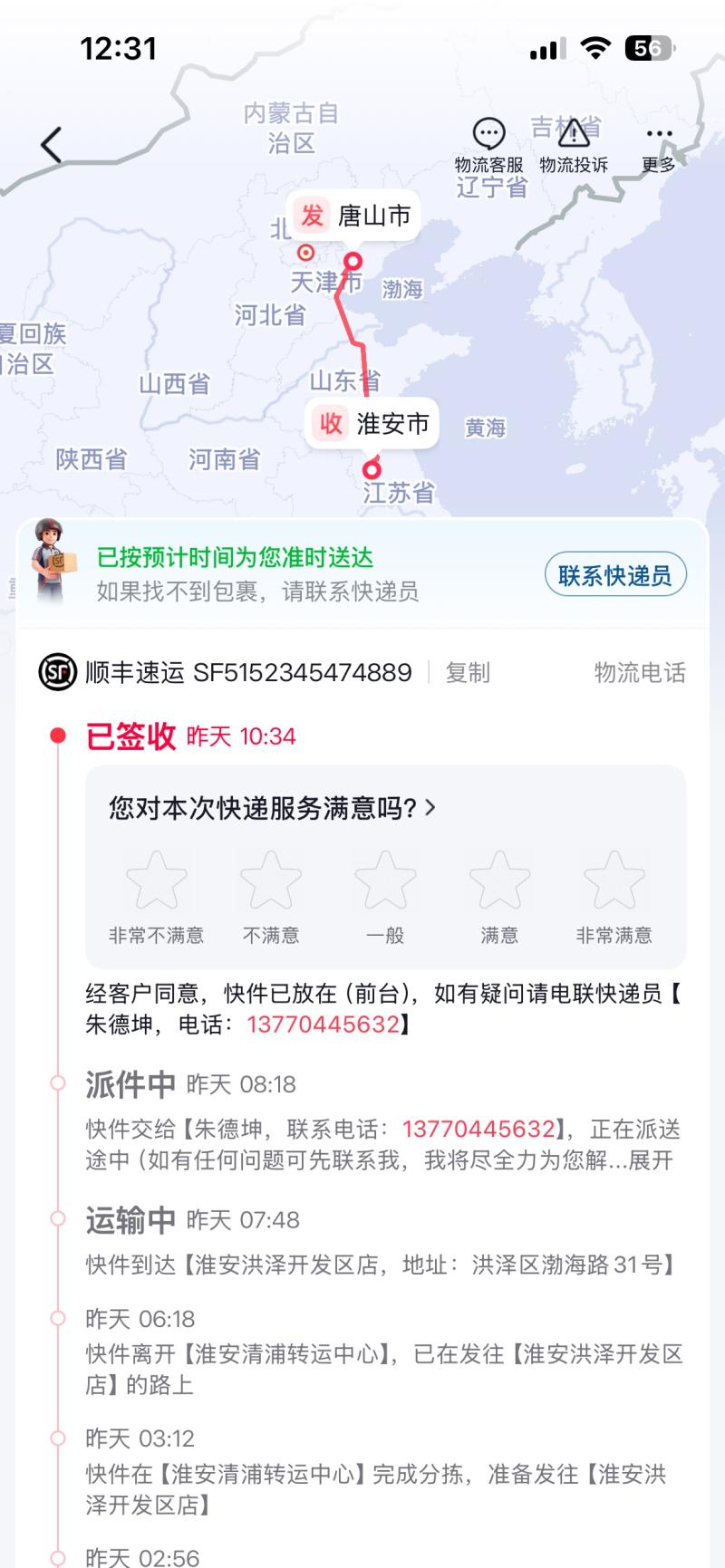The width and height of the screenshot is (725, 1568).
Task: Open 物流电话 logistics phone
Action: 640,672
